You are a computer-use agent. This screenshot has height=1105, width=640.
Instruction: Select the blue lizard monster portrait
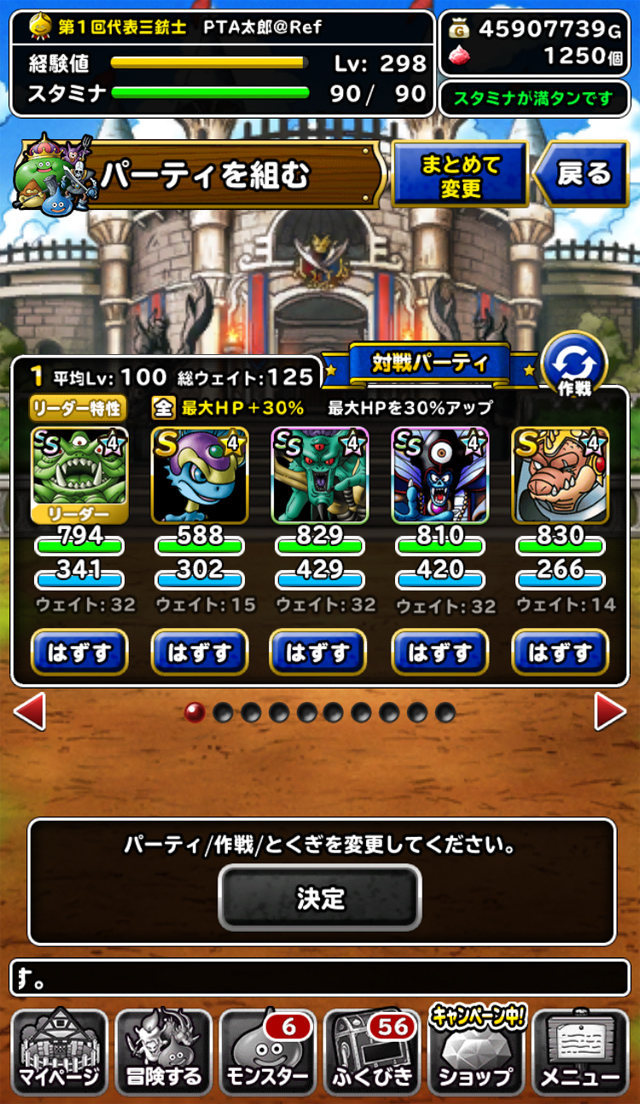point(199,475)
